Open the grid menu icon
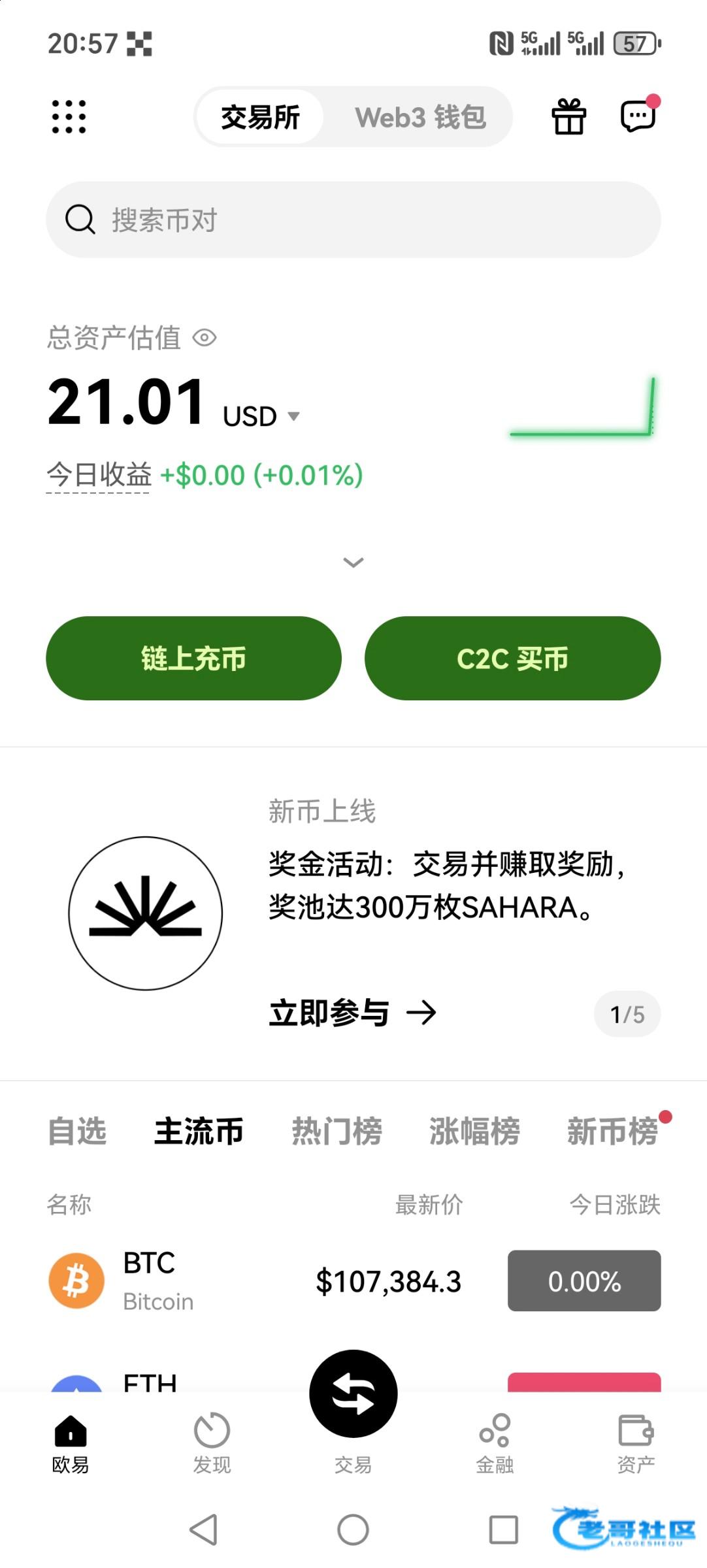The width and height of the screenshot is (707, 1568). tap(69, 117)
